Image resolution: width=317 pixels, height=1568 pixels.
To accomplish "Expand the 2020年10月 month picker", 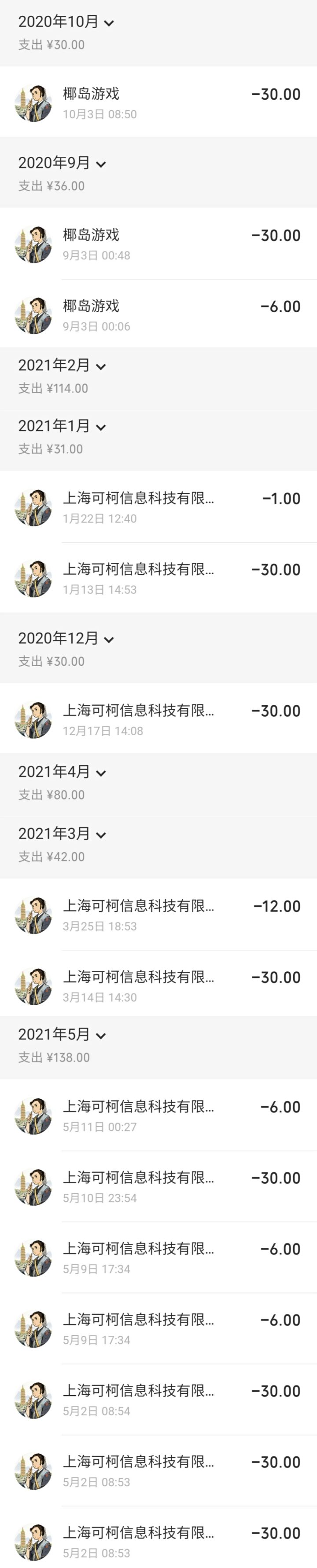I will (66, 22).
